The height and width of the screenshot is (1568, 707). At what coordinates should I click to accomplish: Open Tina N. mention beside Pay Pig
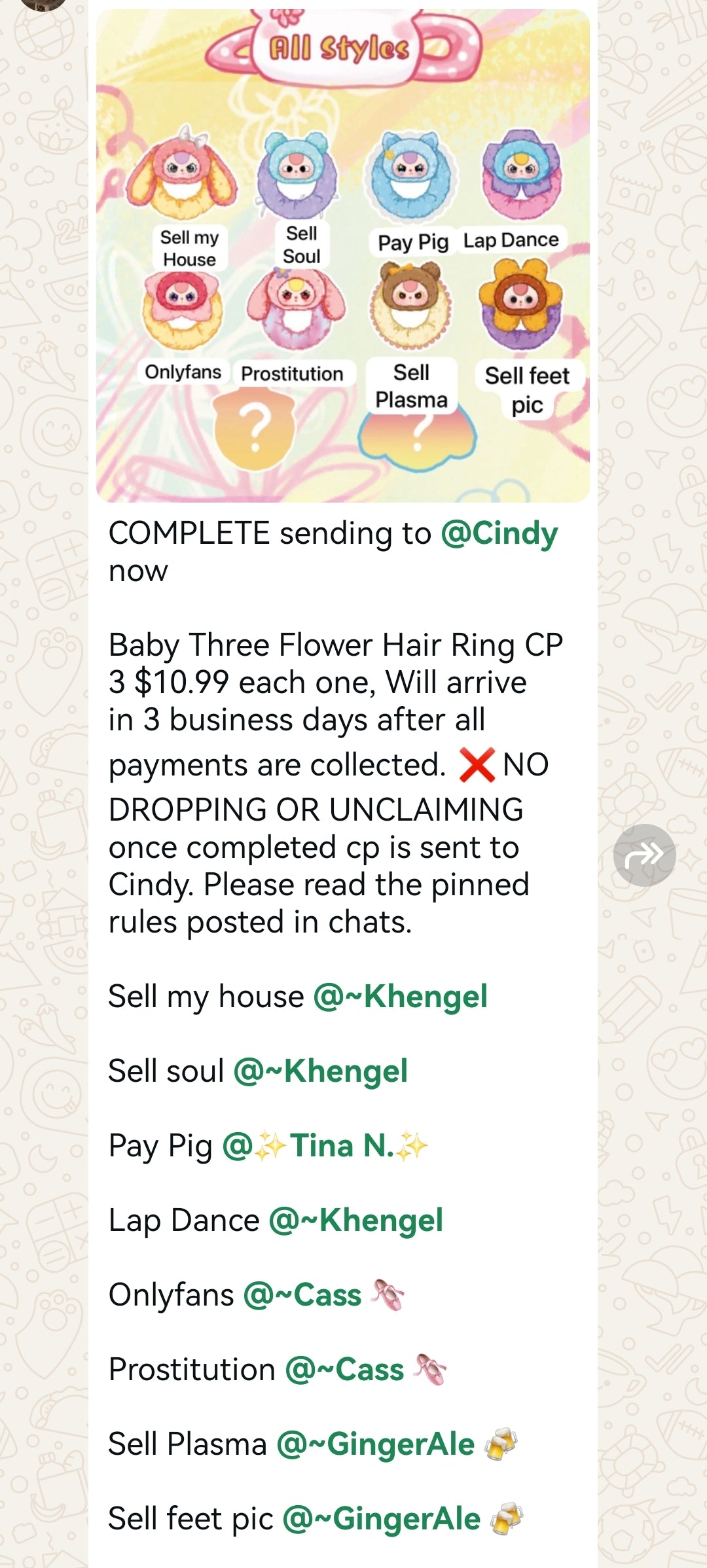coord(325,1146)
